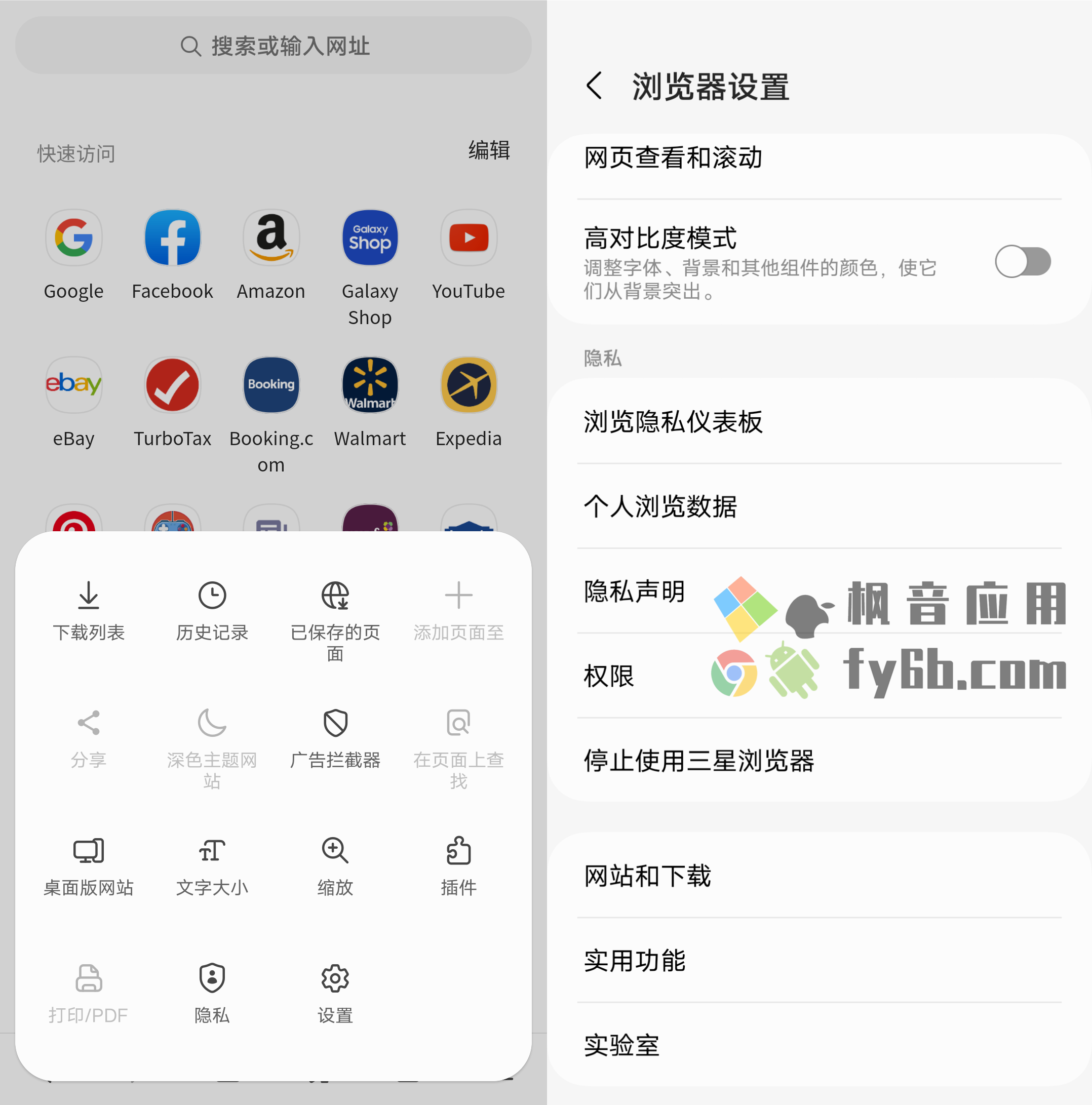Open 浏览隐私仪表板
Image resolution: width=1092 pixels, height=1105 pixels.
pyautogui.click(x=818, y=421)
